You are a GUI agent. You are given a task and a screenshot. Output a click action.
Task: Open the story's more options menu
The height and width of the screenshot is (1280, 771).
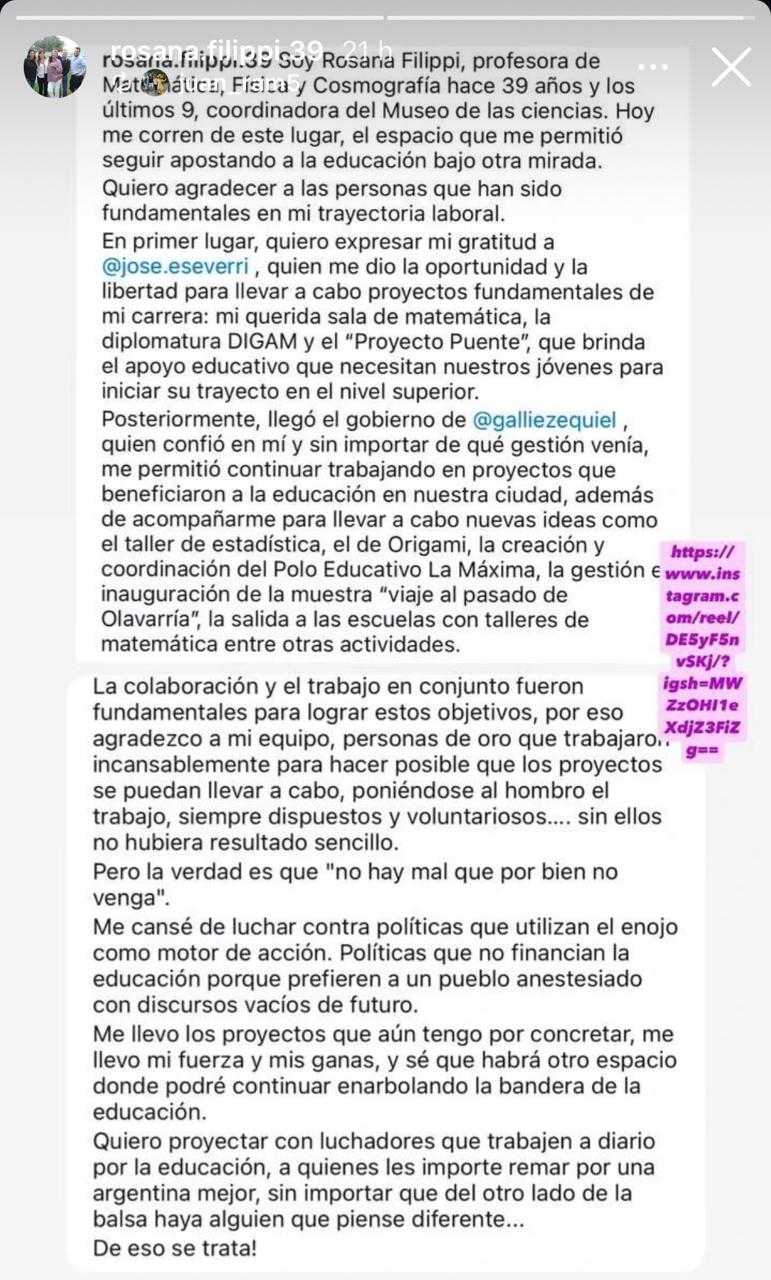pos(654,66)
